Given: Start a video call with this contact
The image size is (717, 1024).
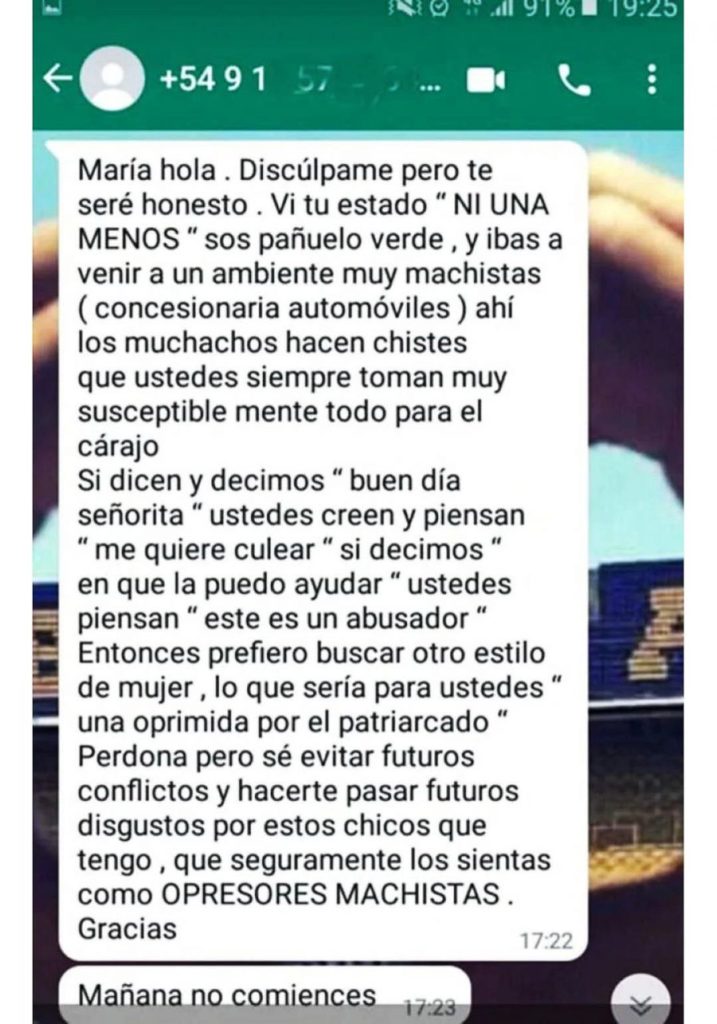Looking at the screenshot, I should [x=487, y=80].
